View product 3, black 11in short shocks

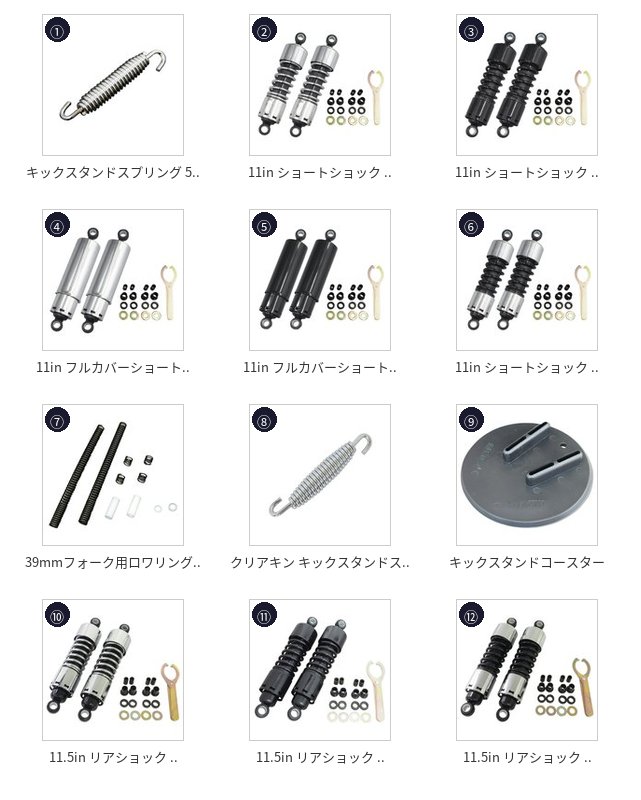527,85
